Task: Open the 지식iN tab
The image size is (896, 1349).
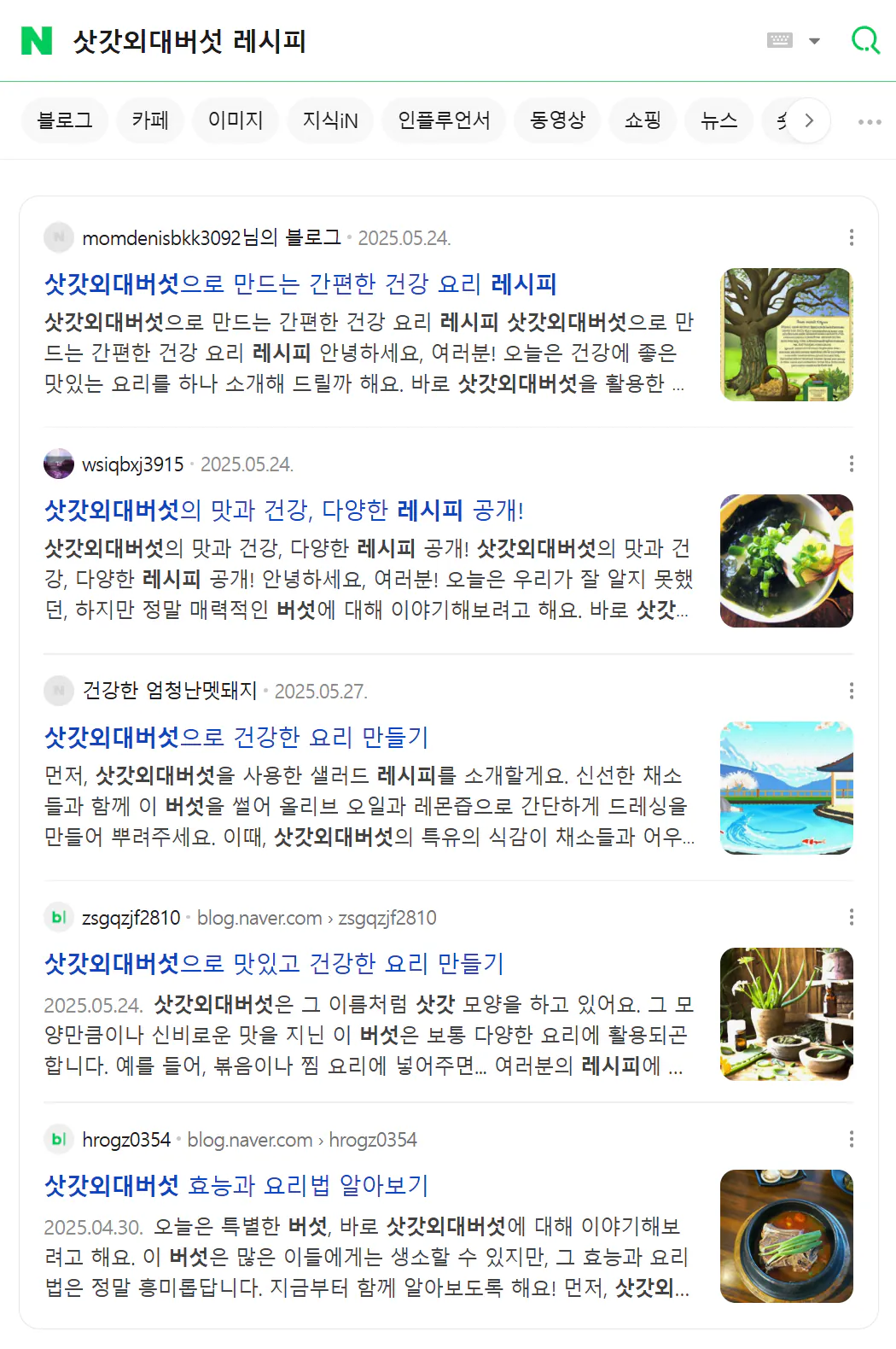Action: tap(330, 120)
